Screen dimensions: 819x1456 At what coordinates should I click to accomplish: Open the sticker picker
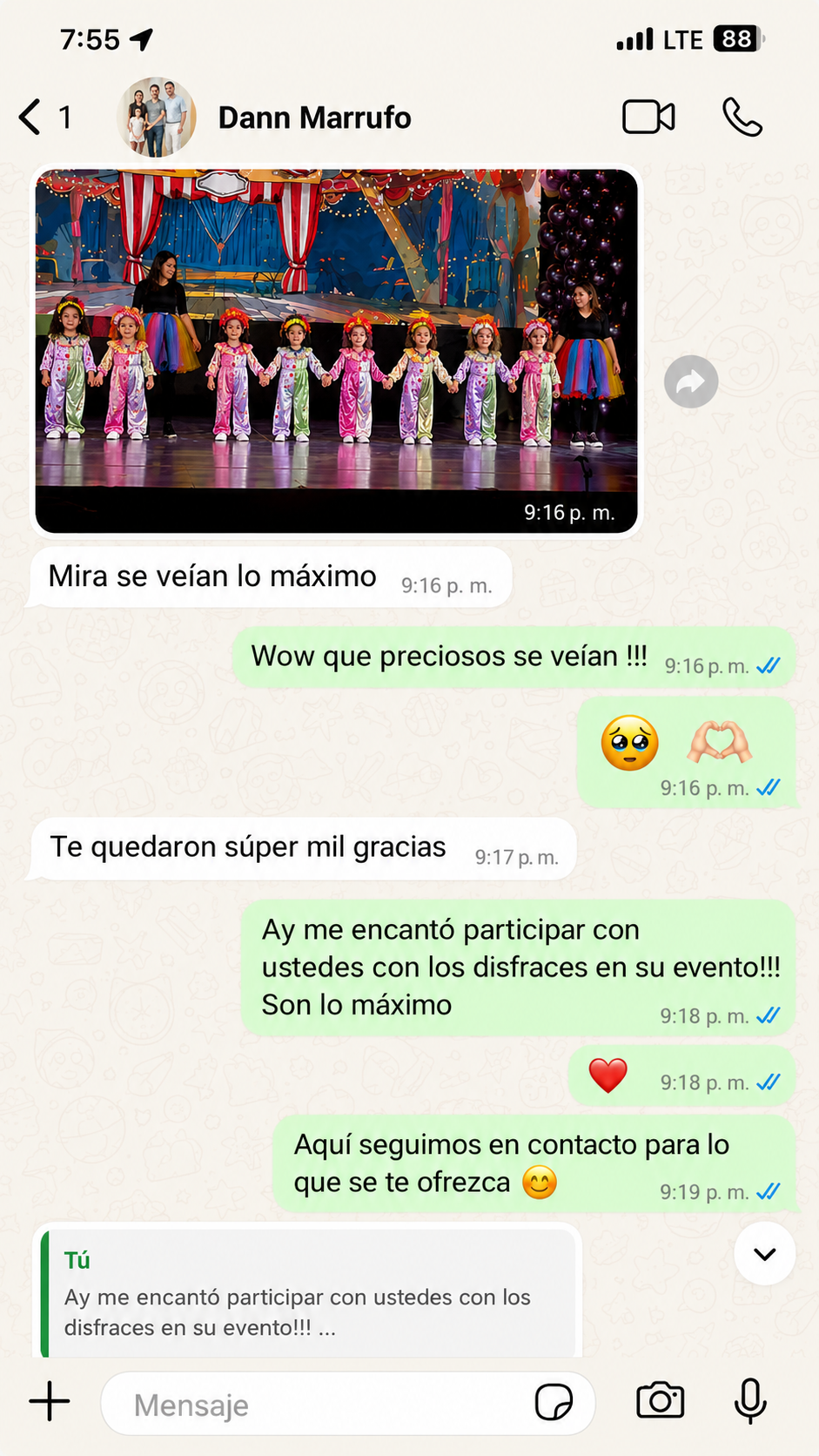[554, 1403]
